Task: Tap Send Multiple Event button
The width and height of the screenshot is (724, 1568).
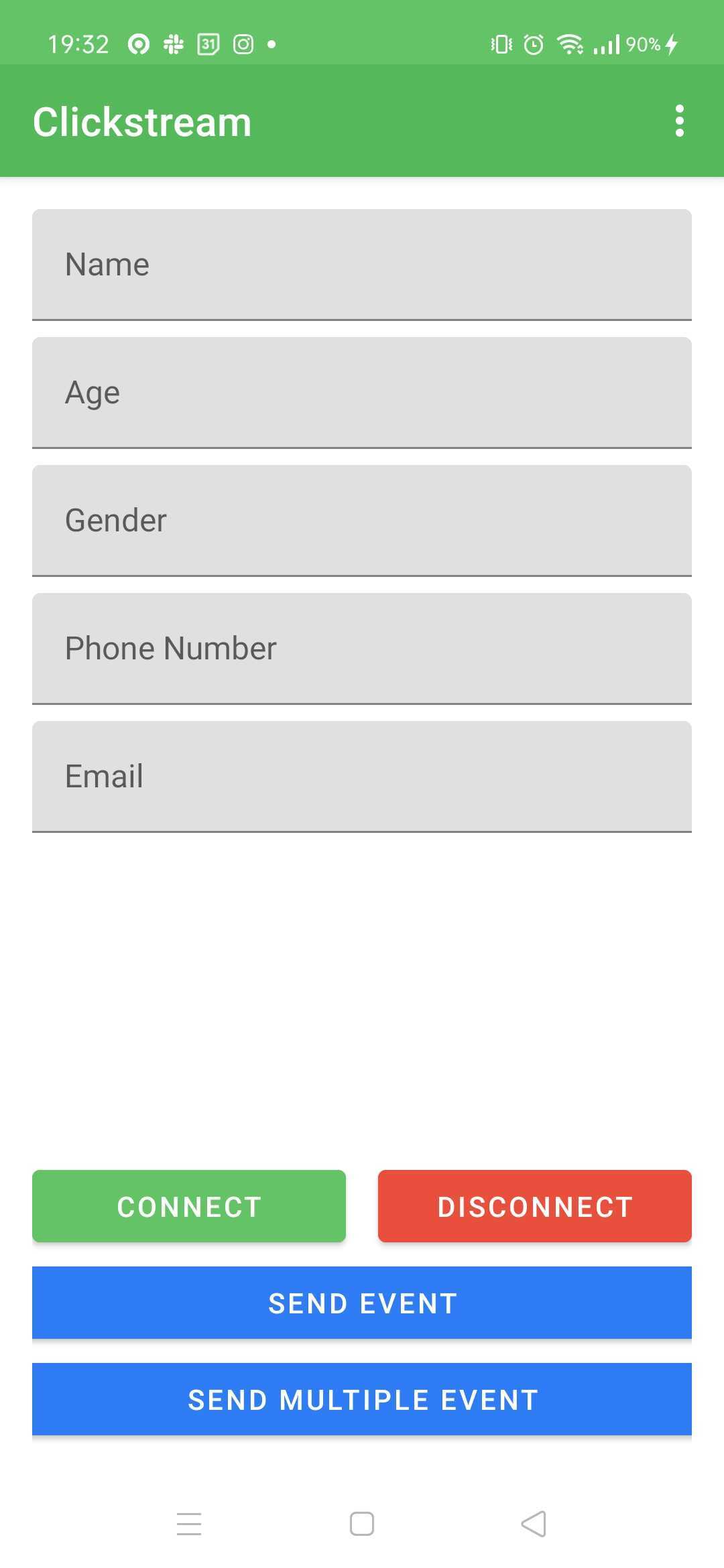Action: [362, 1399]
